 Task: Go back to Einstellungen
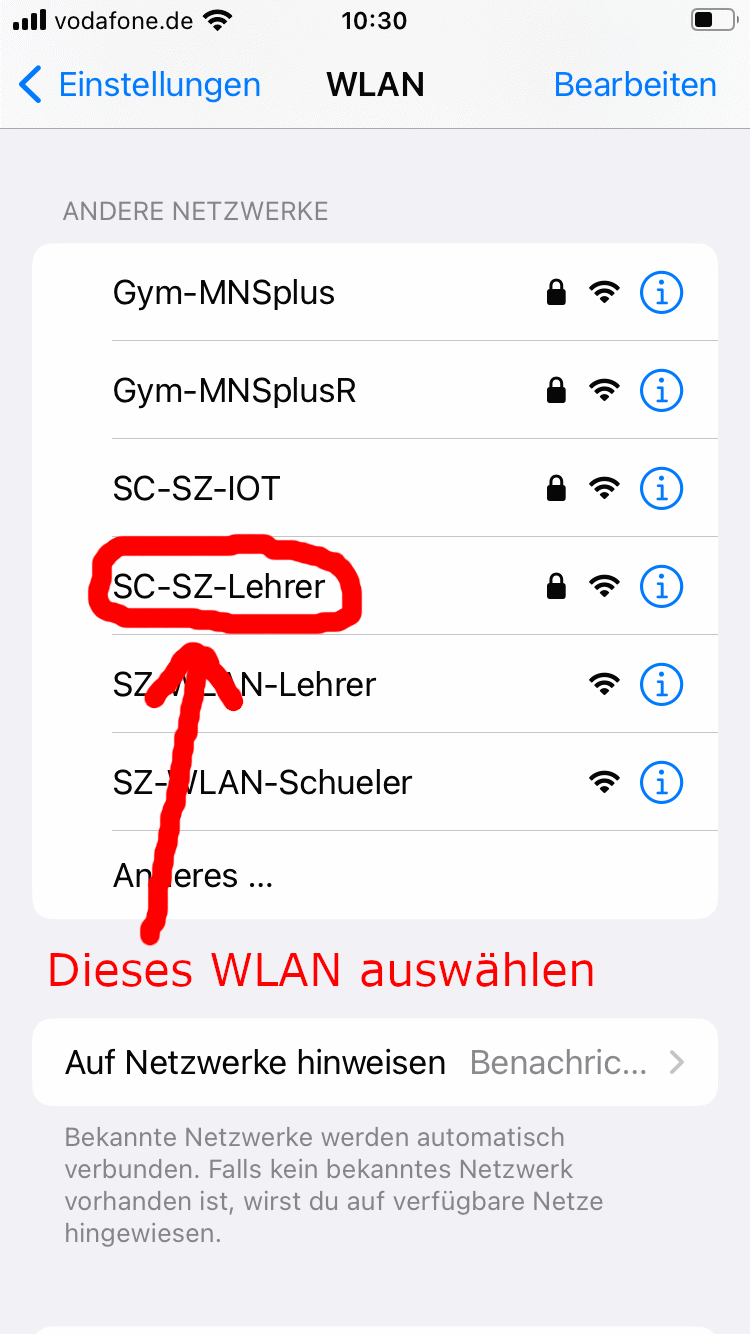tap(140, 85)
